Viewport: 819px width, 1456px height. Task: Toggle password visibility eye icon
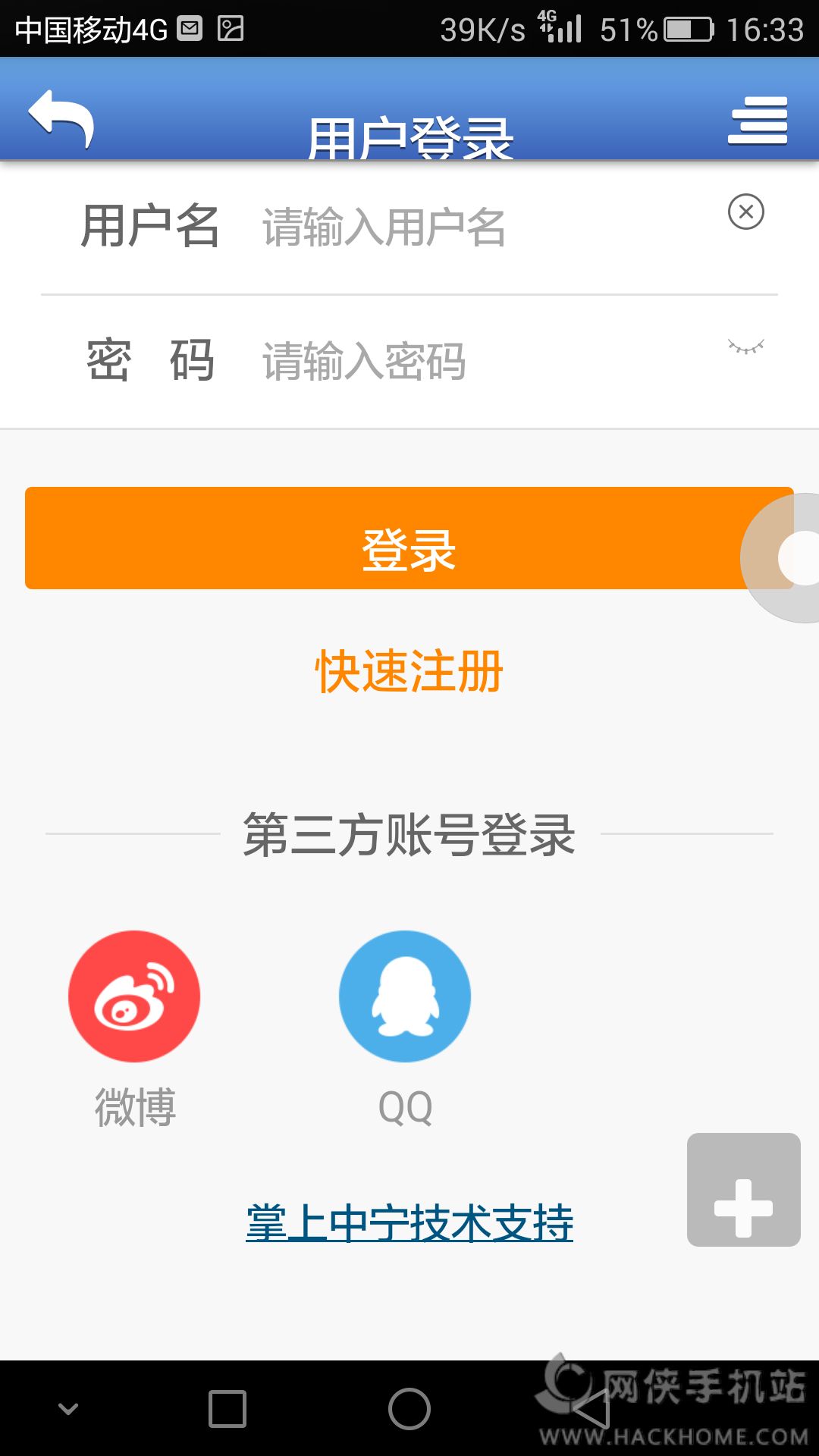click(745, 347)
